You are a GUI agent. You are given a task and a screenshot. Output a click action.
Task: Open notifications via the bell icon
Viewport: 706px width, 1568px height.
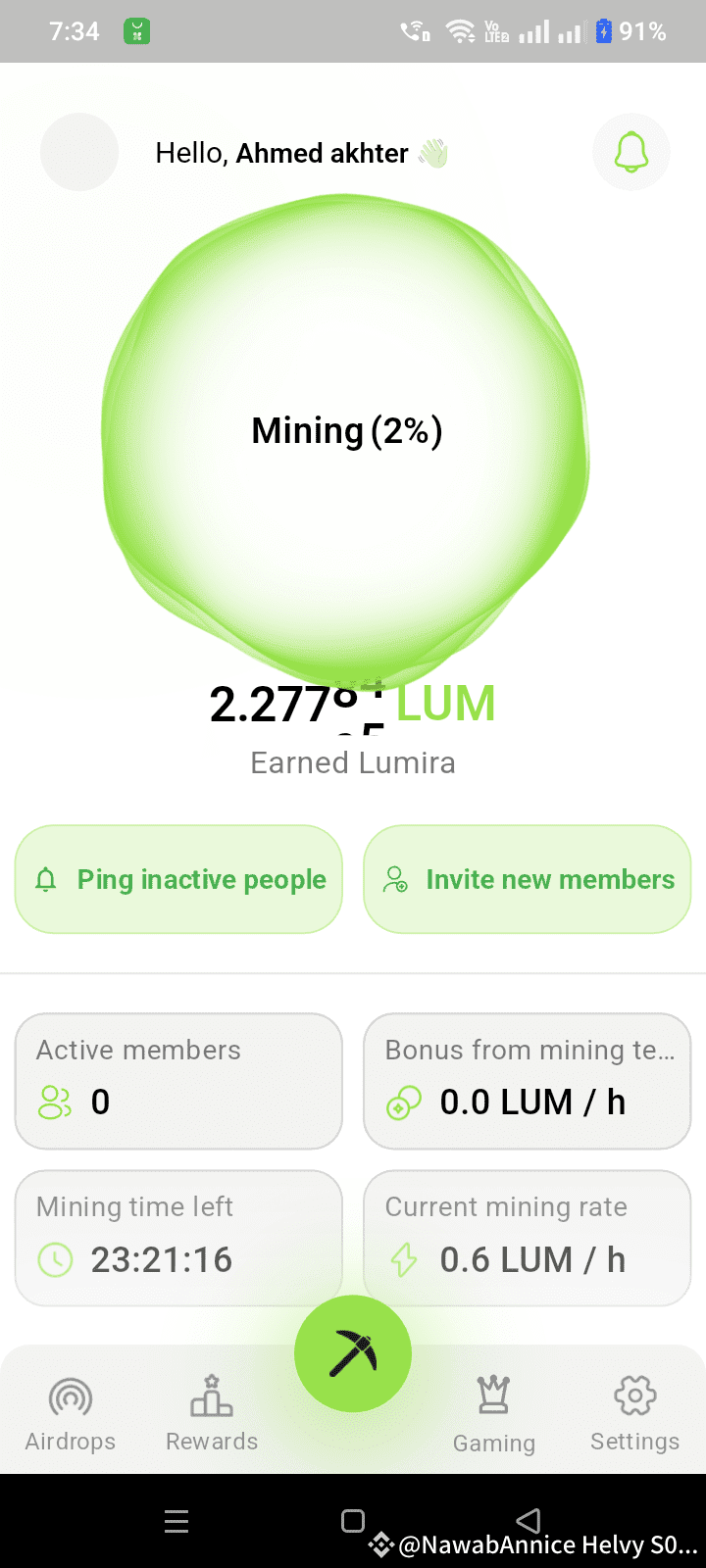coord(631,151)
